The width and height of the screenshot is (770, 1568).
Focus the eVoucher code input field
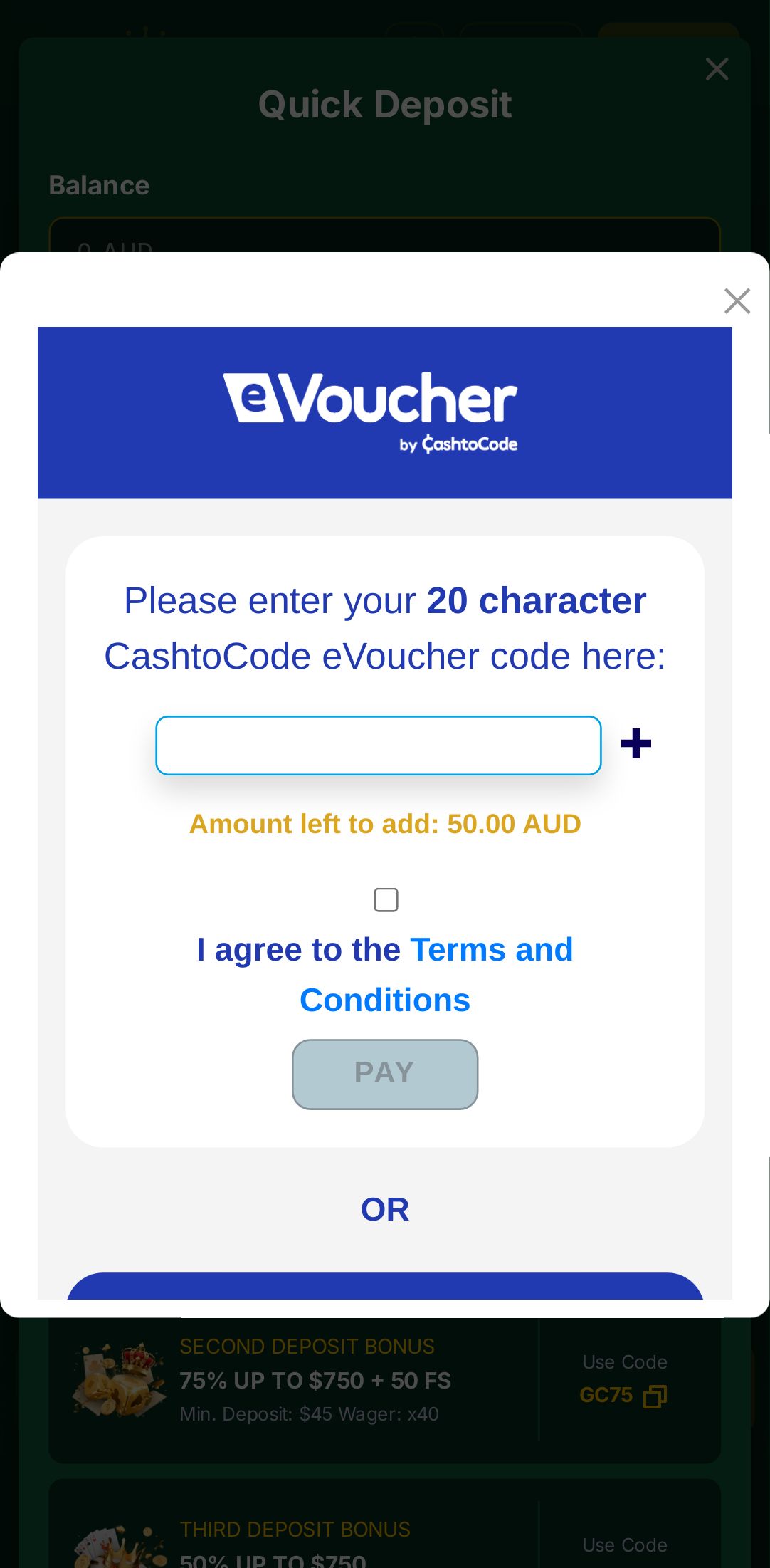click(x=379, y=746)
